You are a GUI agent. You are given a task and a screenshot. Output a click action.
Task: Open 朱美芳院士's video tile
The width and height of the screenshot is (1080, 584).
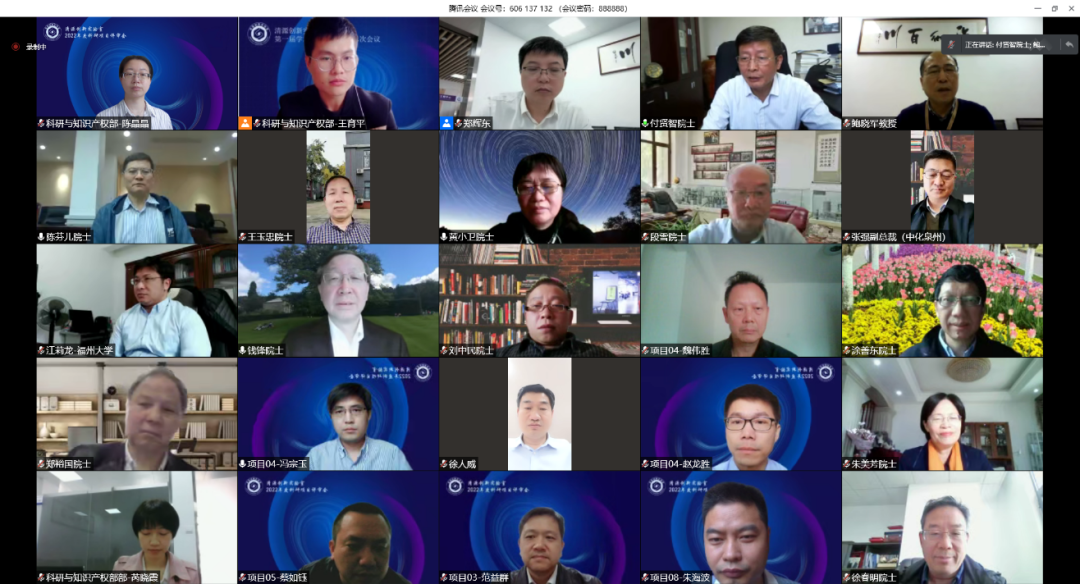tap(942, 414)
